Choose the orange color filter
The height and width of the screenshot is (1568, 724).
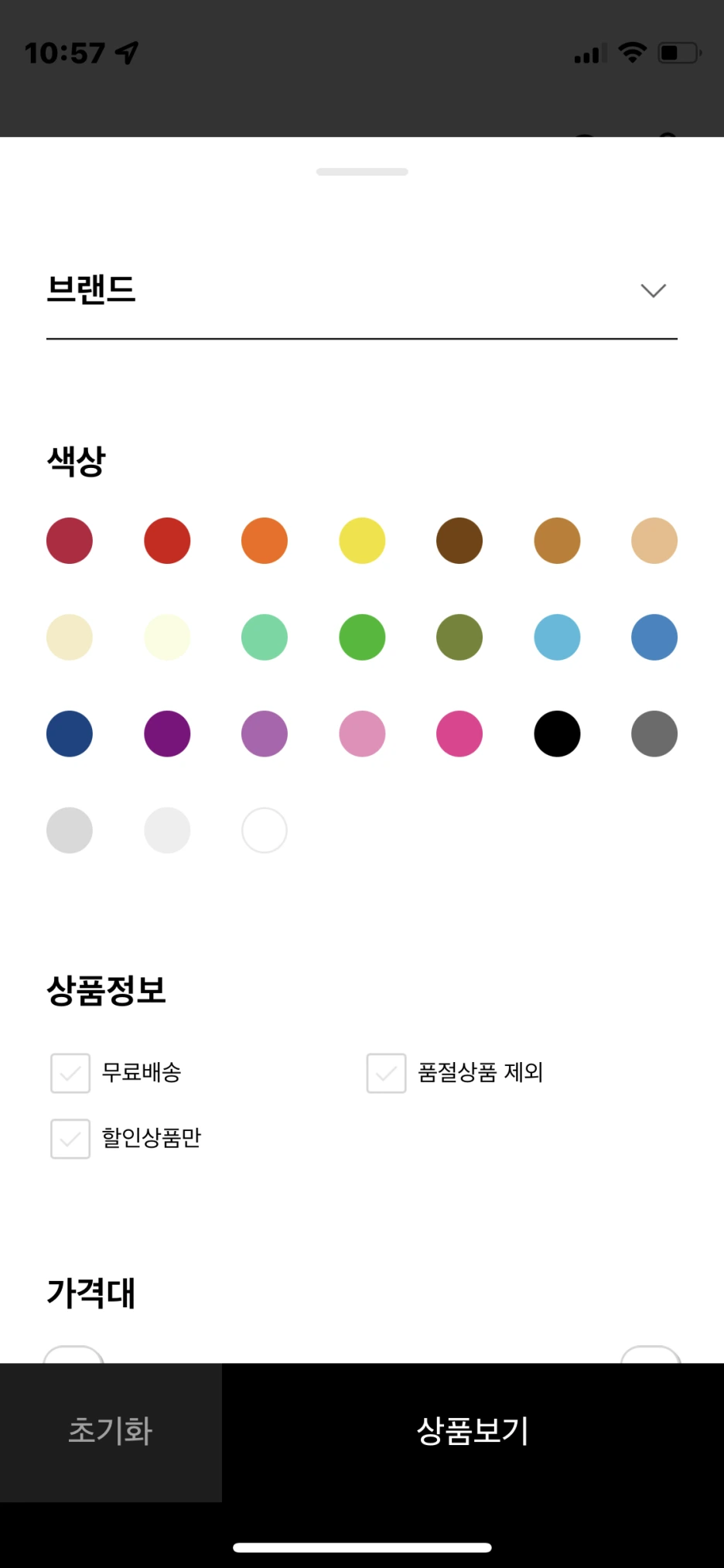pos(264,540)
